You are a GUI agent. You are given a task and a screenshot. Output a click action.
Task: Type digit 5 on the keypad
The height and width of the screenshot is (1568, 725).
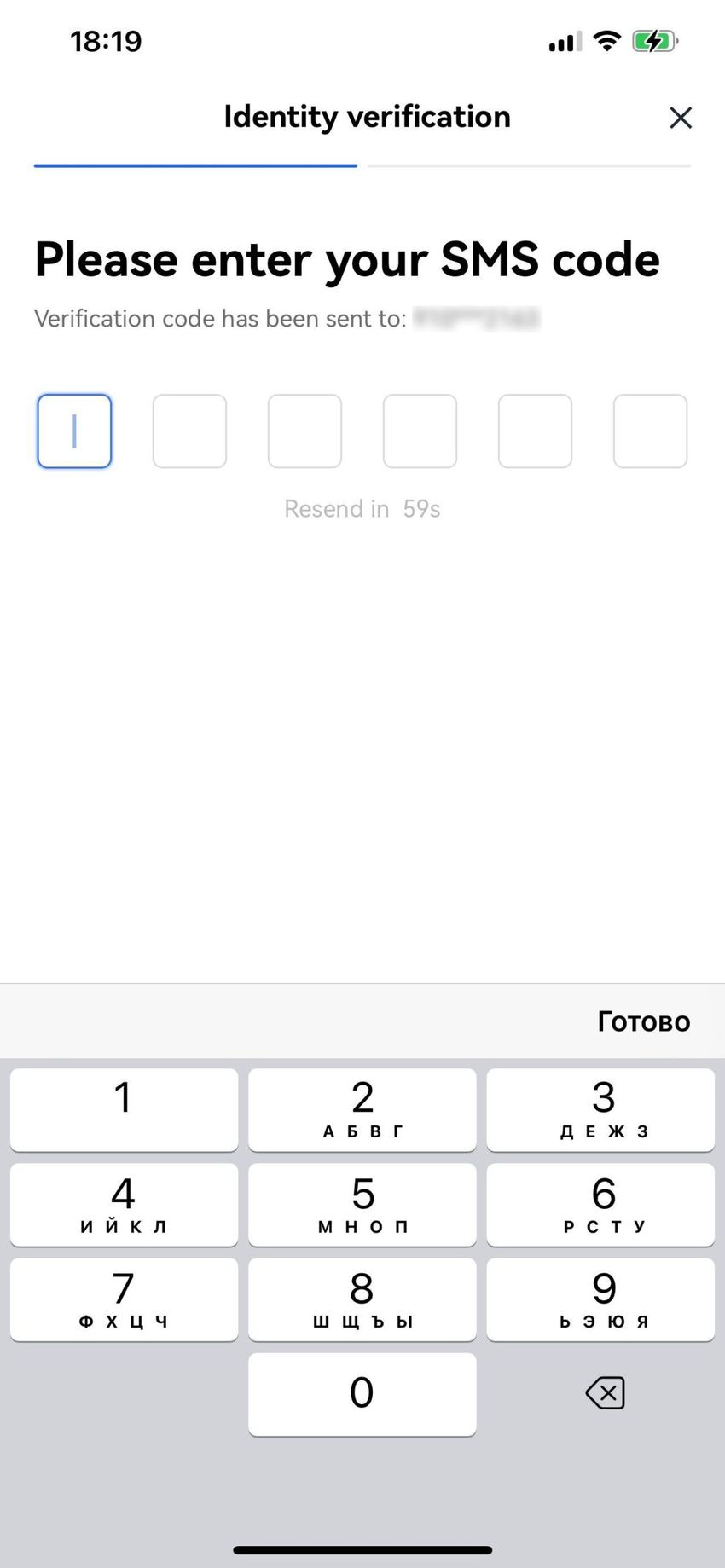tap(362, 1204)
